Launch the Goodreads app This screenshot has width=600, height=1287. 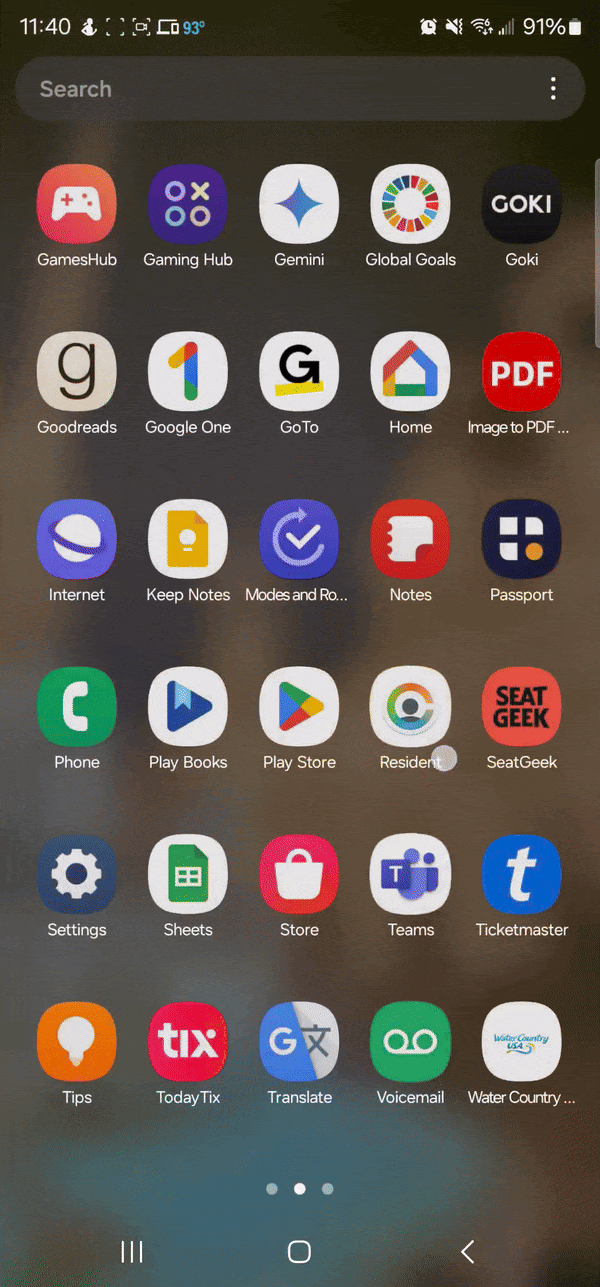[77, 372]
